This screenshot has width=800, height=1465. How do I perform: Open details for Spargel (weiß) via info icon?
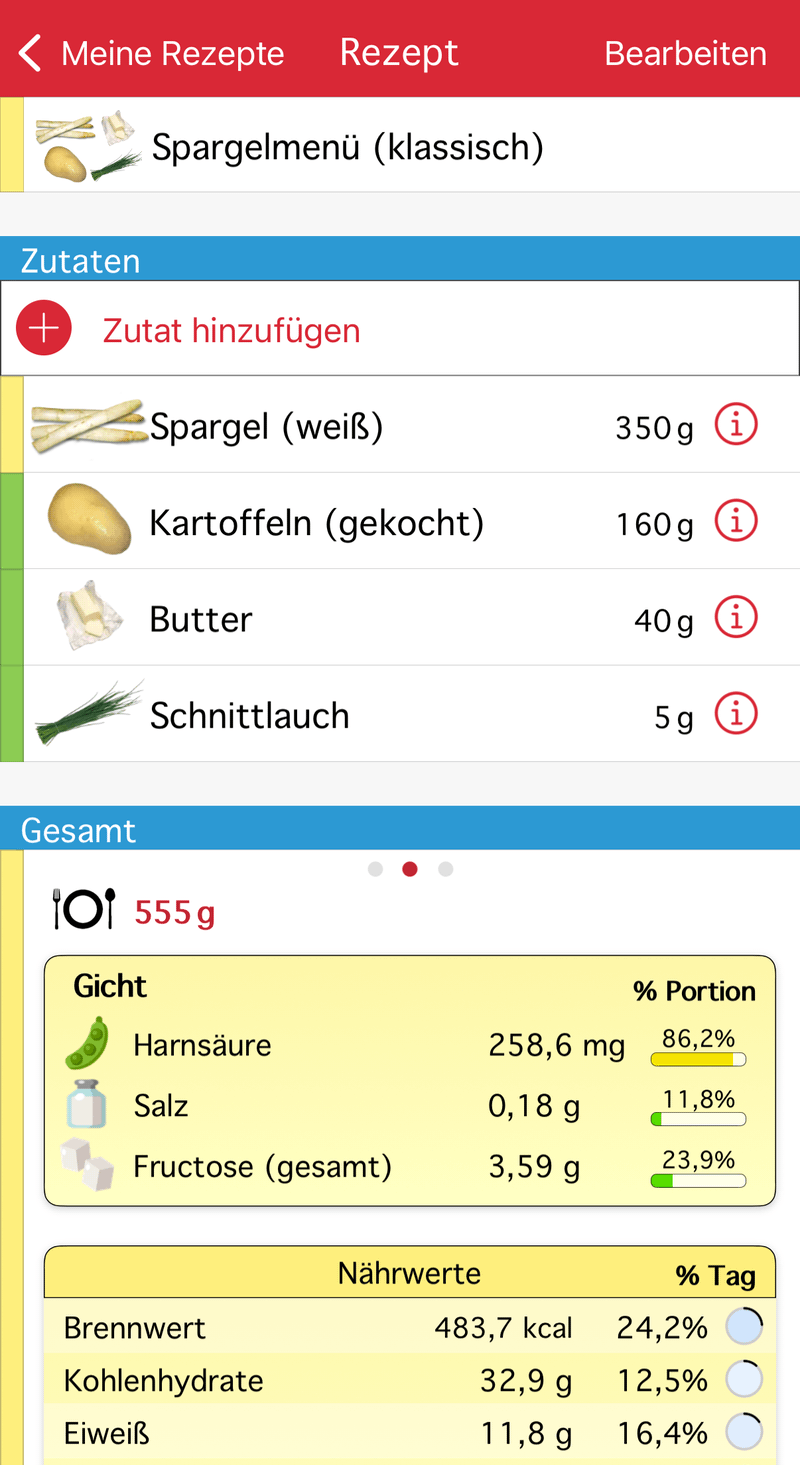click(x=736, y=424)
